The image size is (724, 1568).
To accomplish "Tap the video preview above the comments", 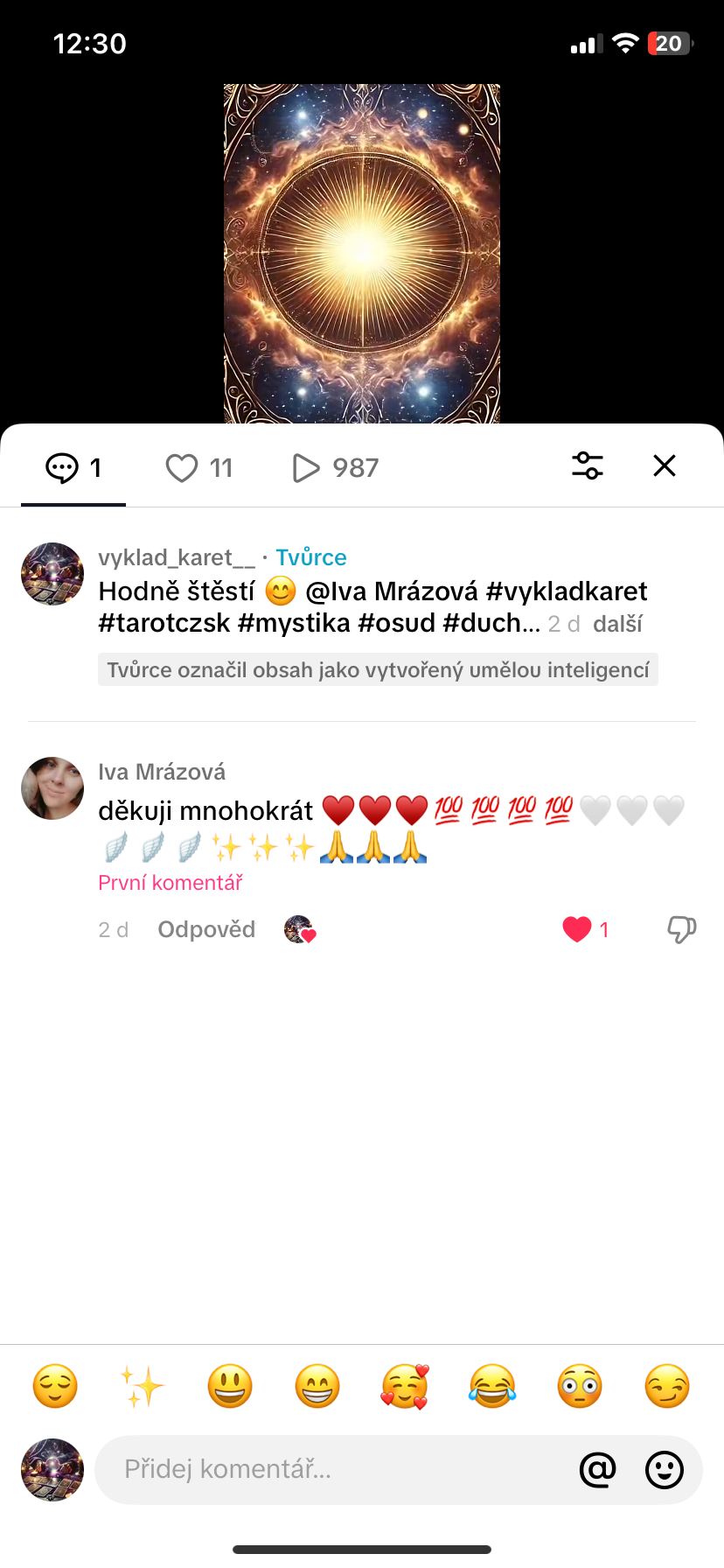I will (362, 254).
